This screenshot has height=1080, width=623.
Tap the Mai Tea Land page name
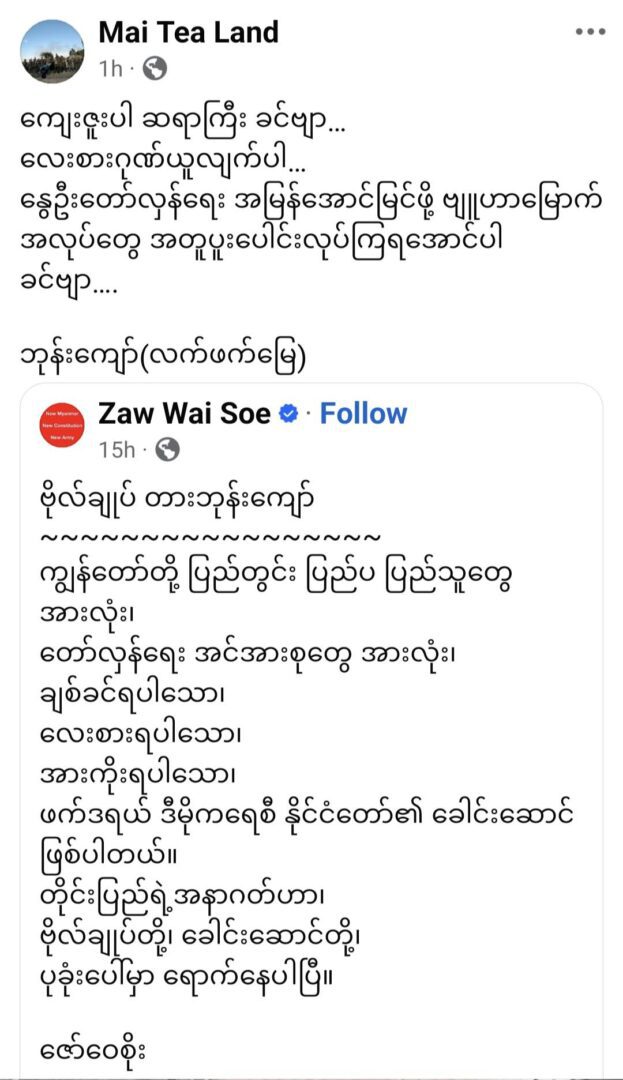189,32
